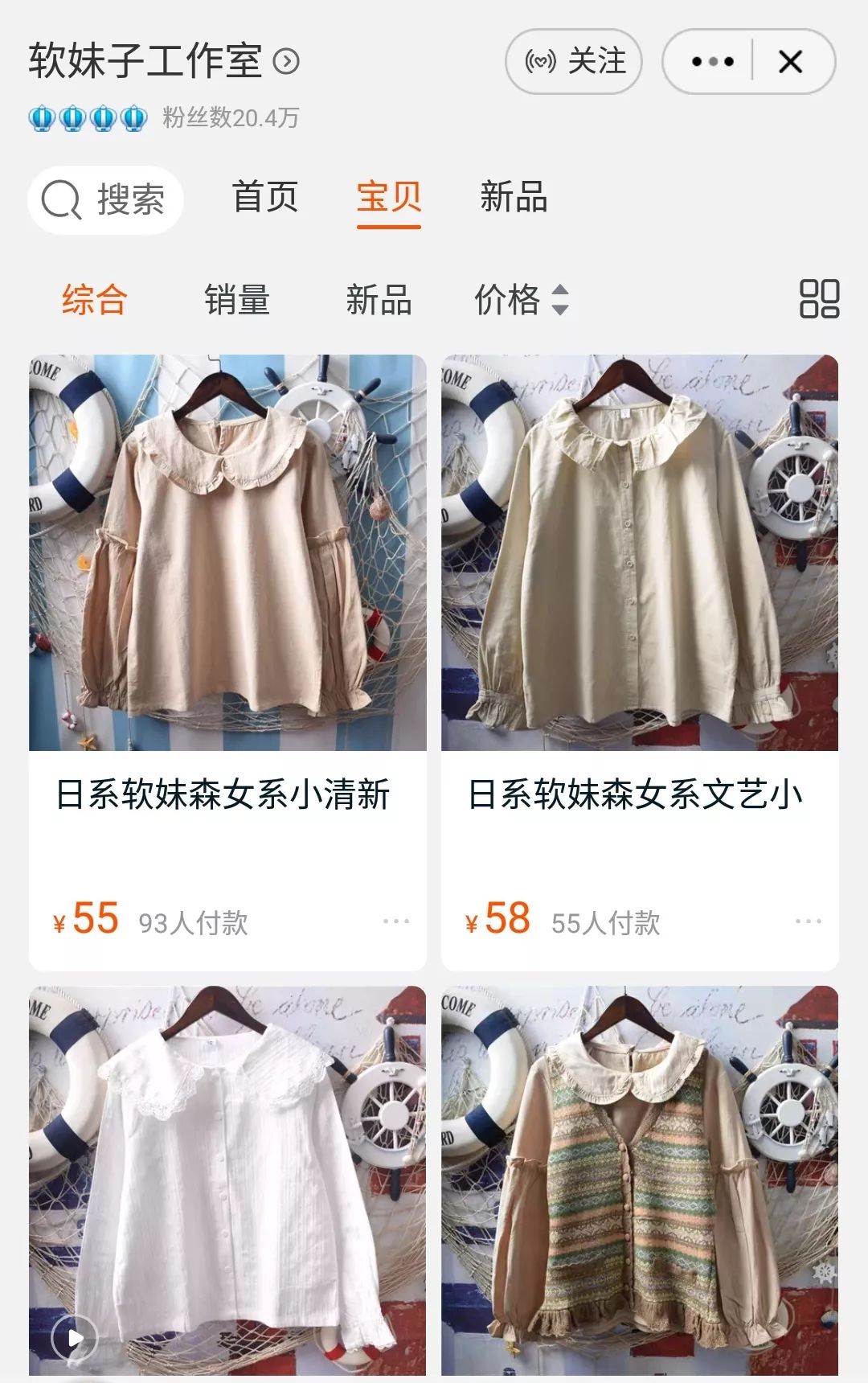Screen dimensions: 868x1383
Task: Expand shop details via arrow after 软妹子工作室
Action: point(289,60)
